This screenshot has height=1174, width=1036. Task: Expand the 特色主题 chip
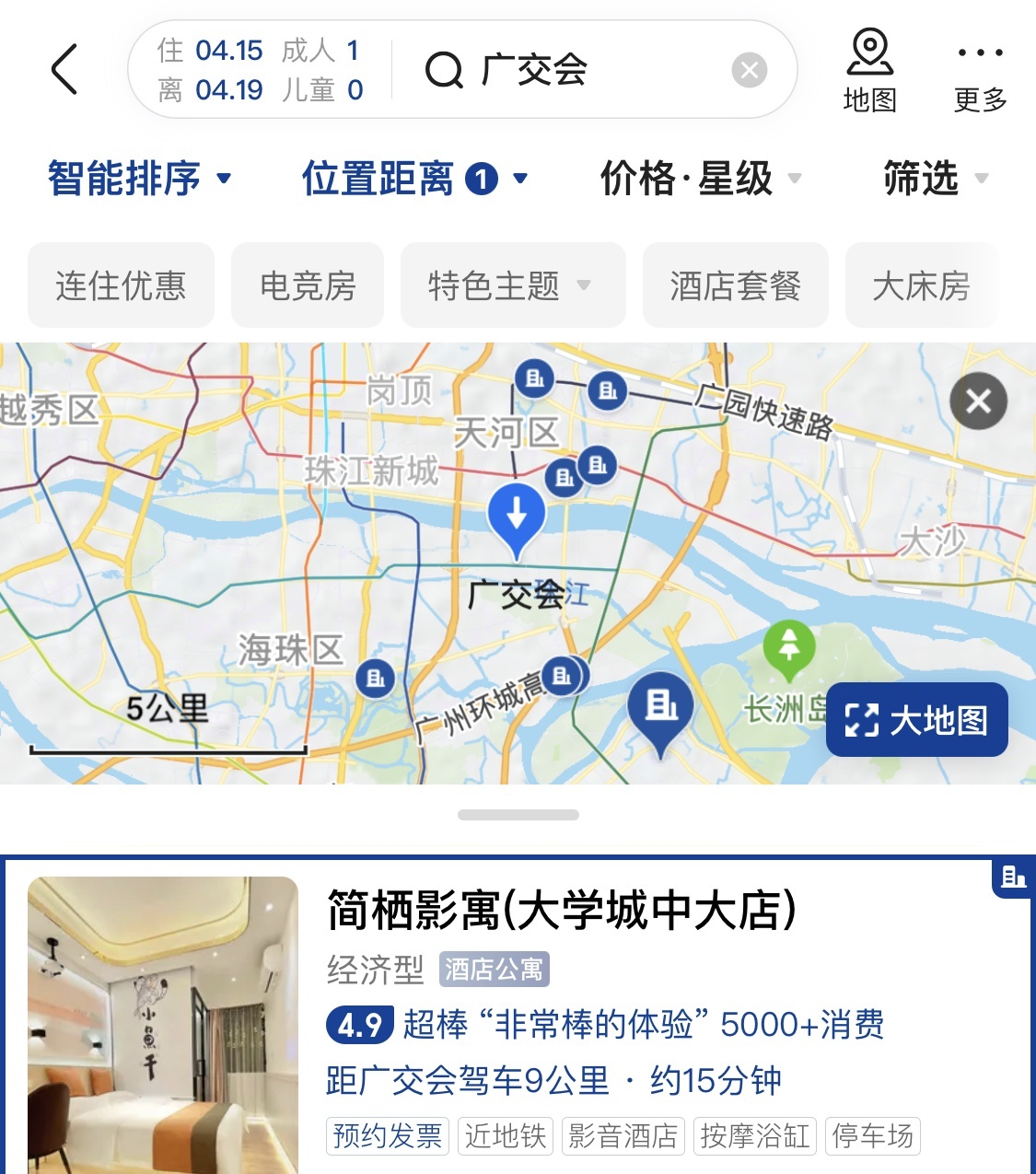pyautogui.click(x=512, y=285)
